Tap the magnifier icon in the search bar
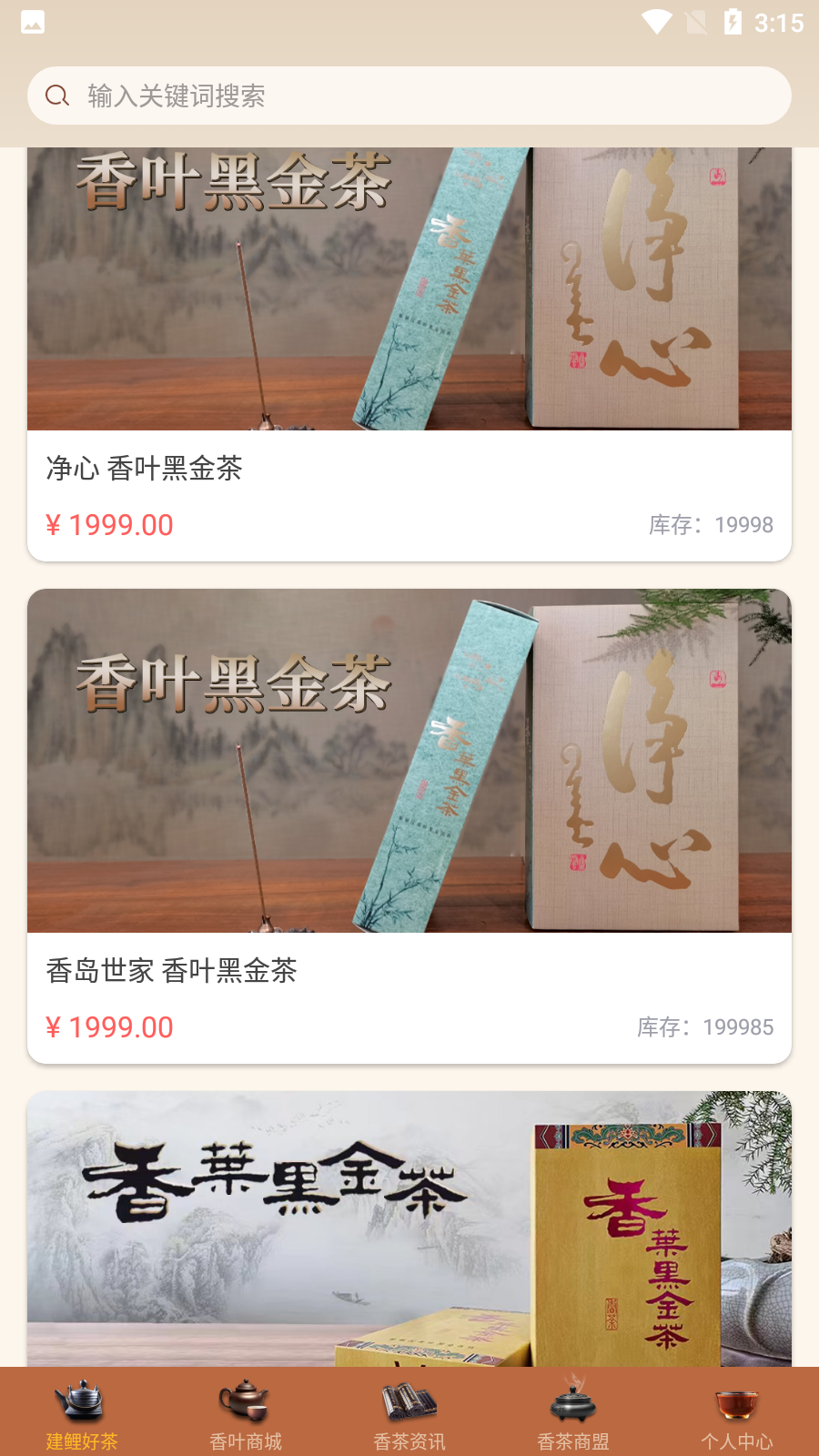 (x=58, y=95)
